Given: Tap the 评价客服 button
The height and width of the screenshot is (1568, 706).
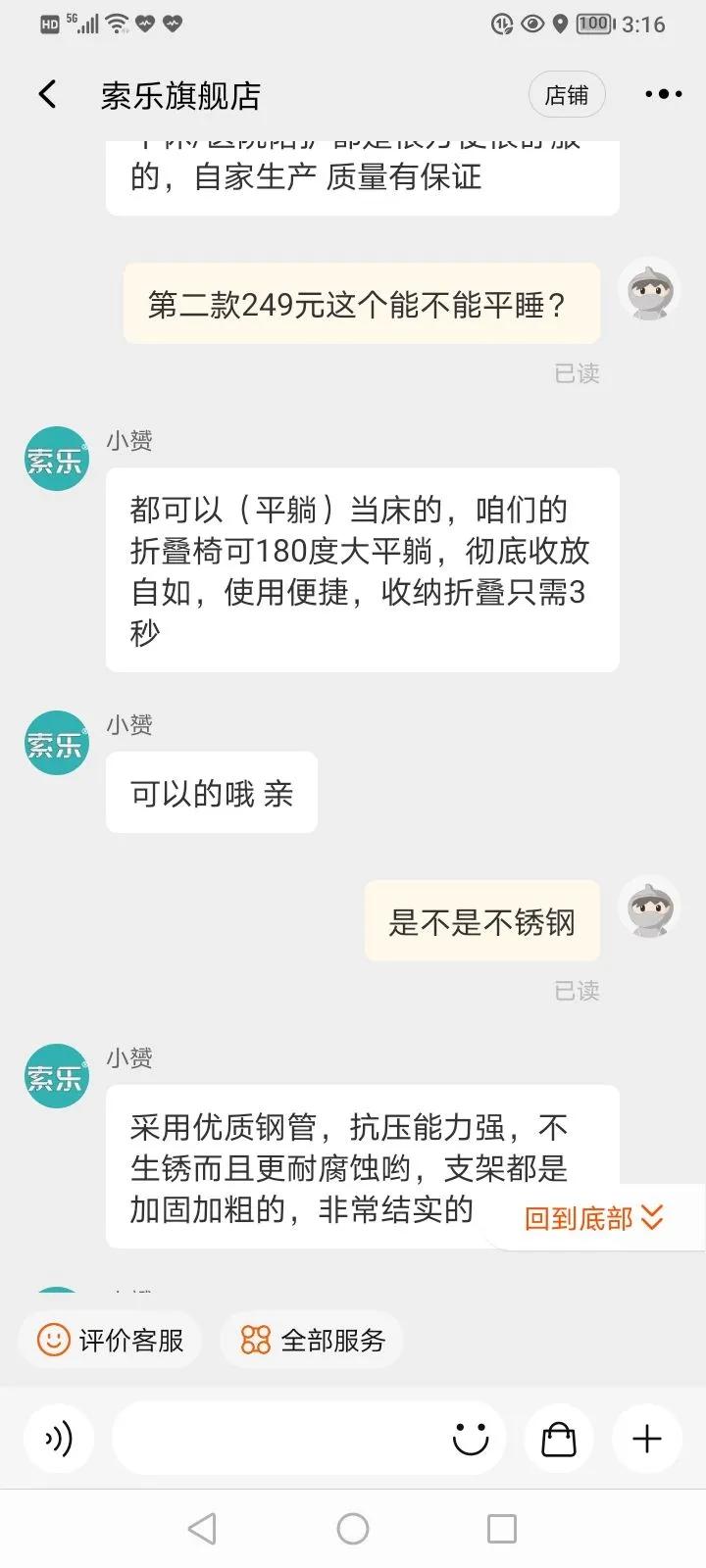Looking at the screenshot, I should coord(110,1340).
